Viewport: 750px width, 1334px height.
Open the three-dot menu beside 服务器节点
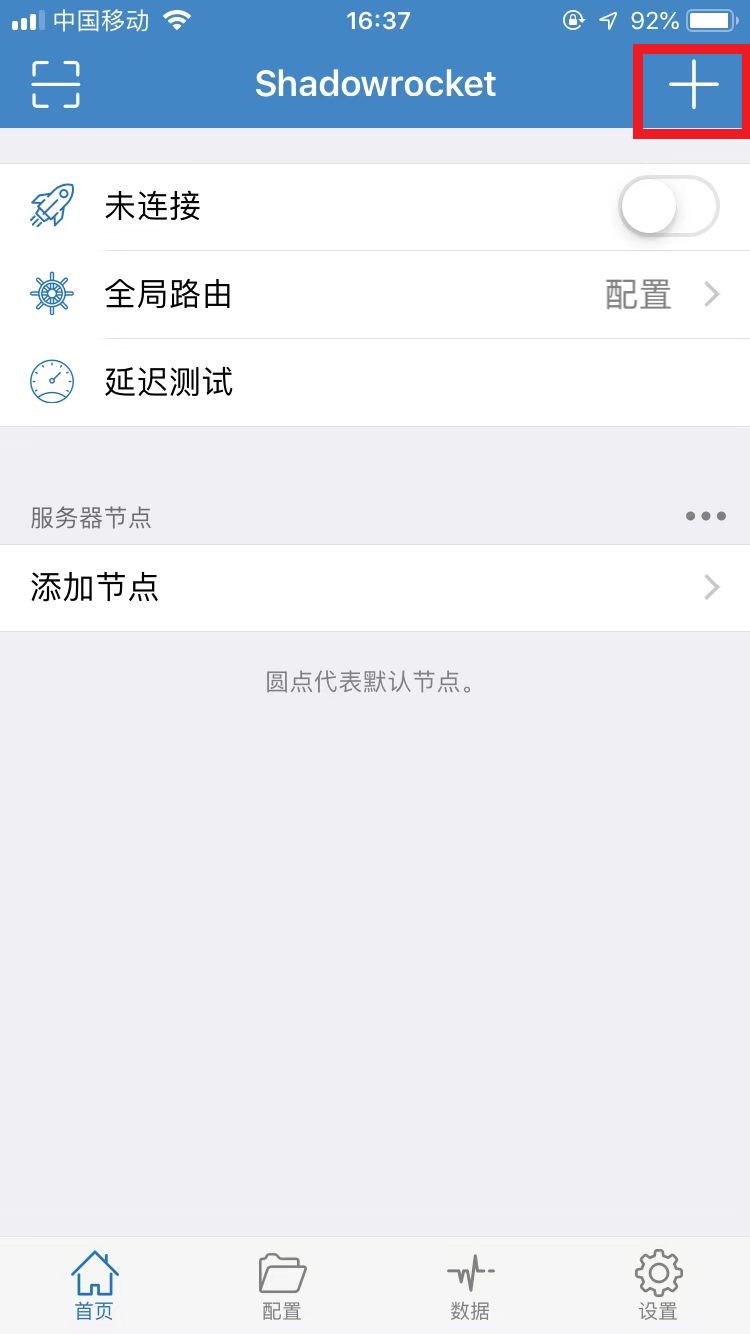point(705,517)
